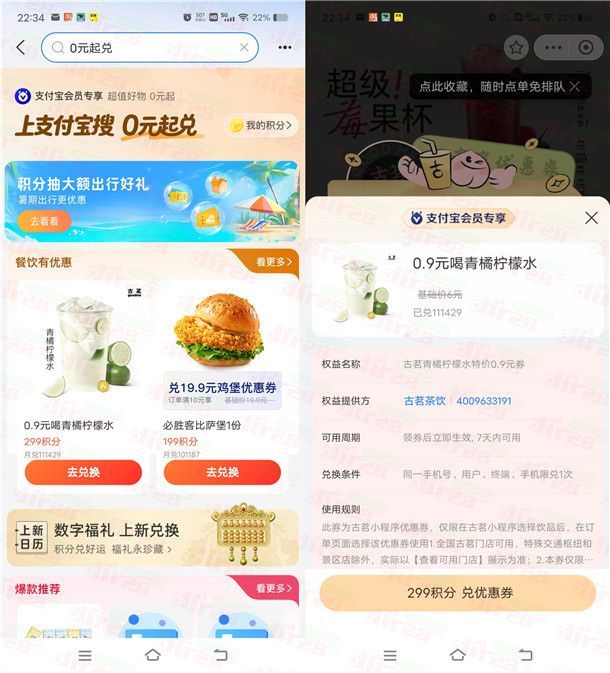See more under 餐饮有优惠
The width and height of the screenshot is (610, 673).
coord(274,262)
